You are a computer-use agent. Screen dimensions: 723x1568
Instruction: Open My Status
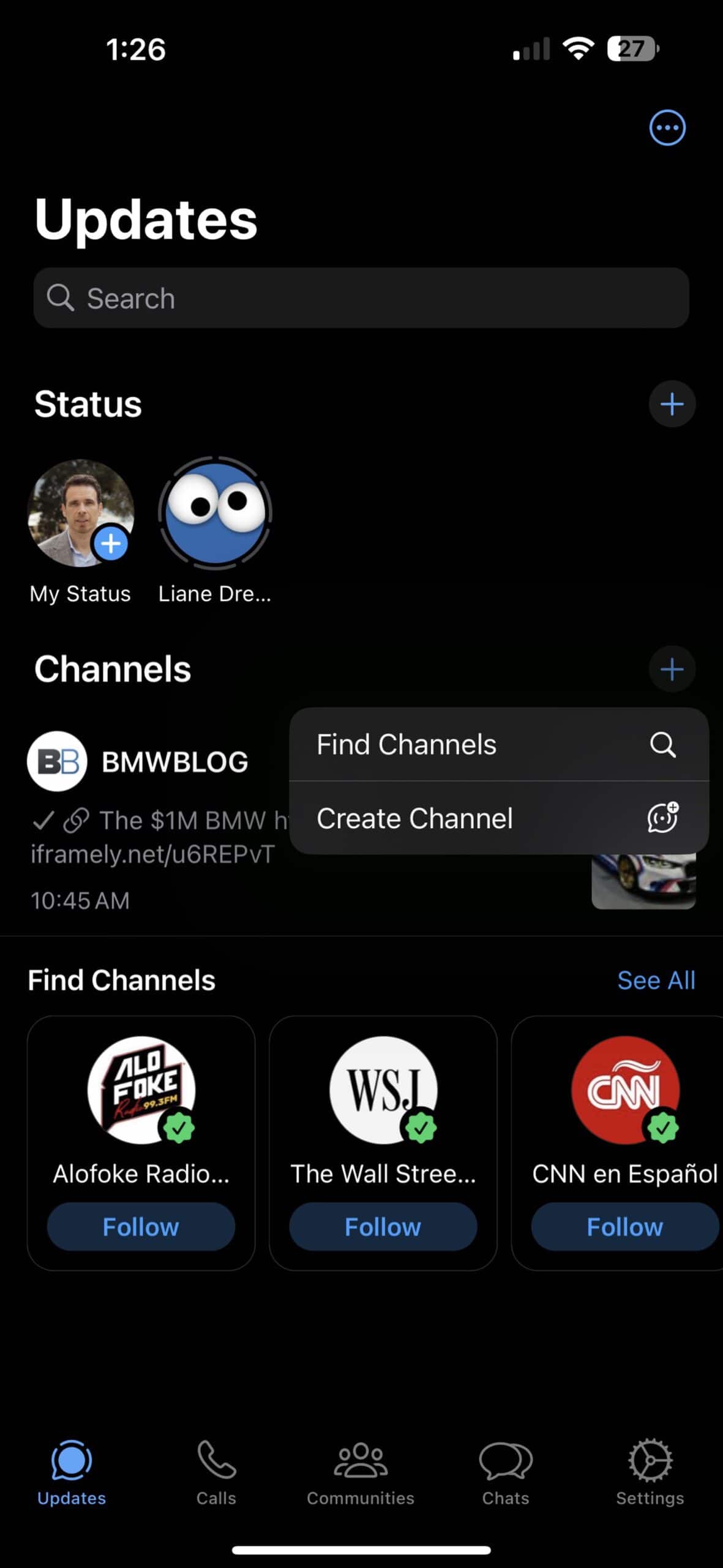click(80, 513)
